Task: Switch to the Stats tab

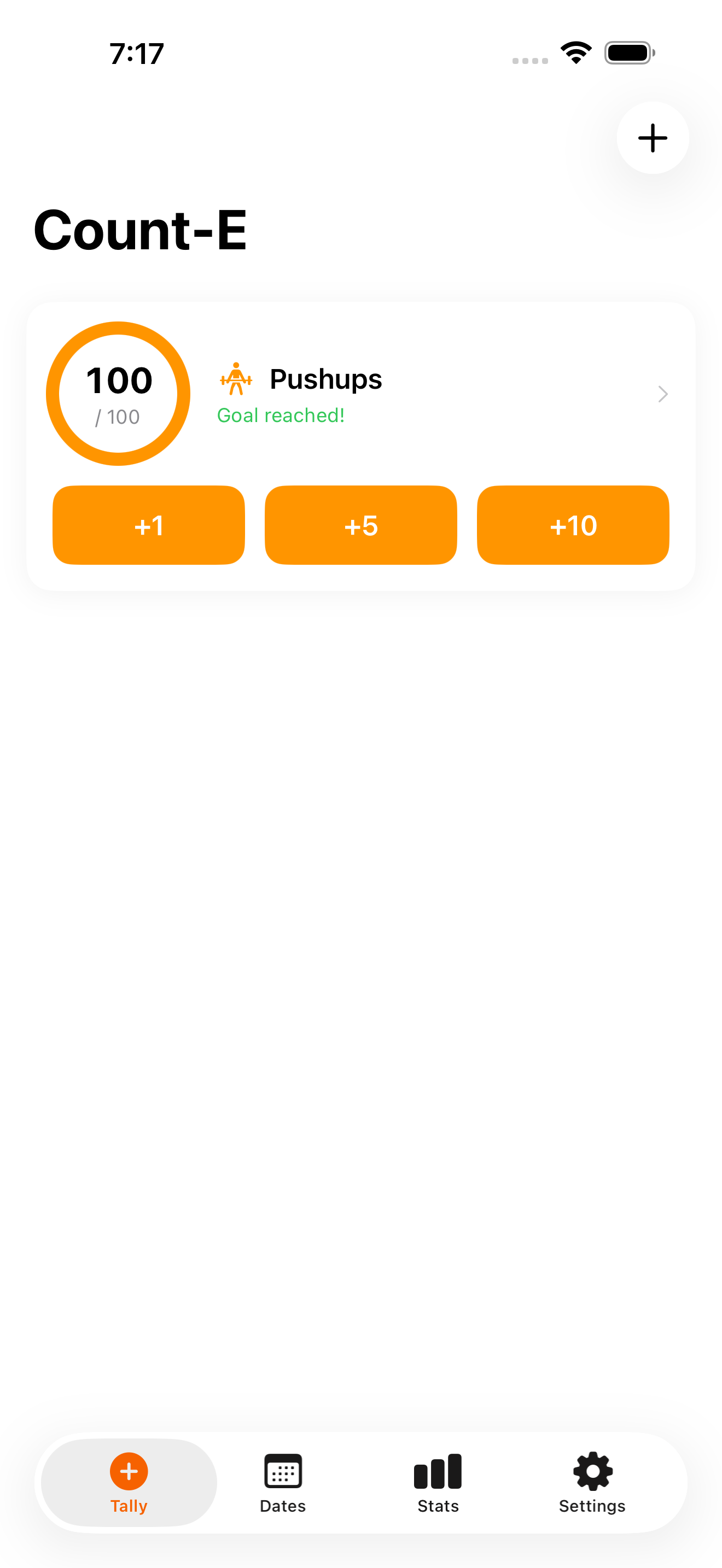Action: [438, 1485]
